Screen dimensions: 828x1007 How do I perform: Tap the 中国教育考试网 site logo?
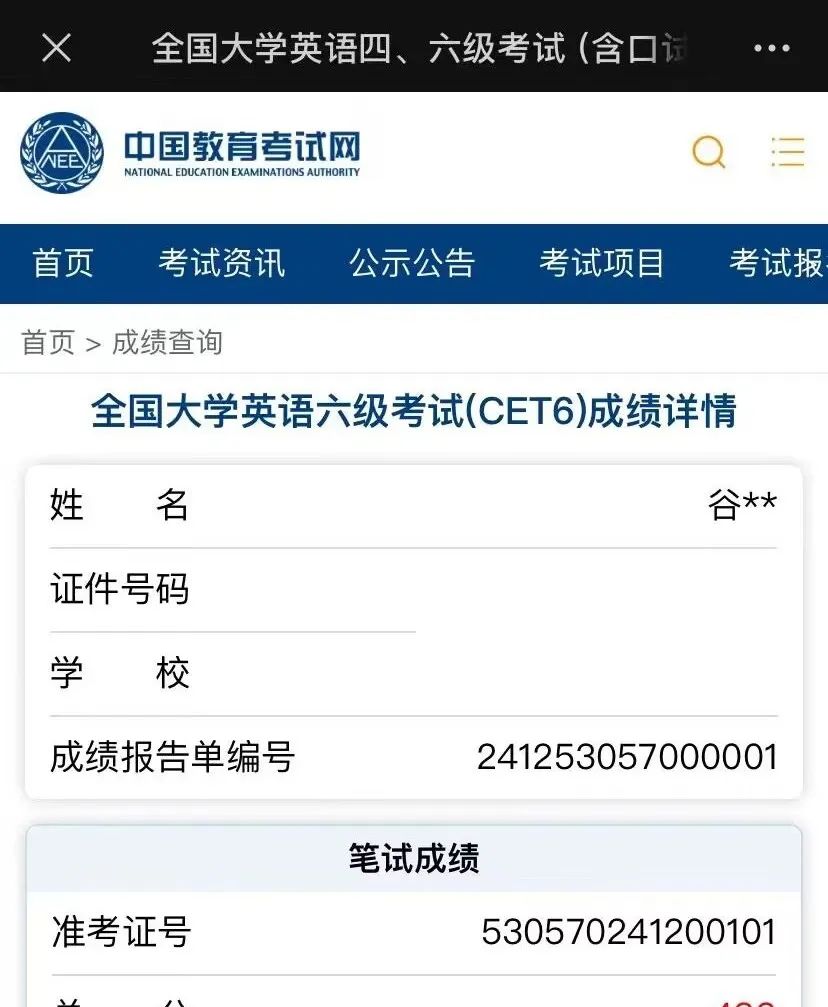pos(190,153)
